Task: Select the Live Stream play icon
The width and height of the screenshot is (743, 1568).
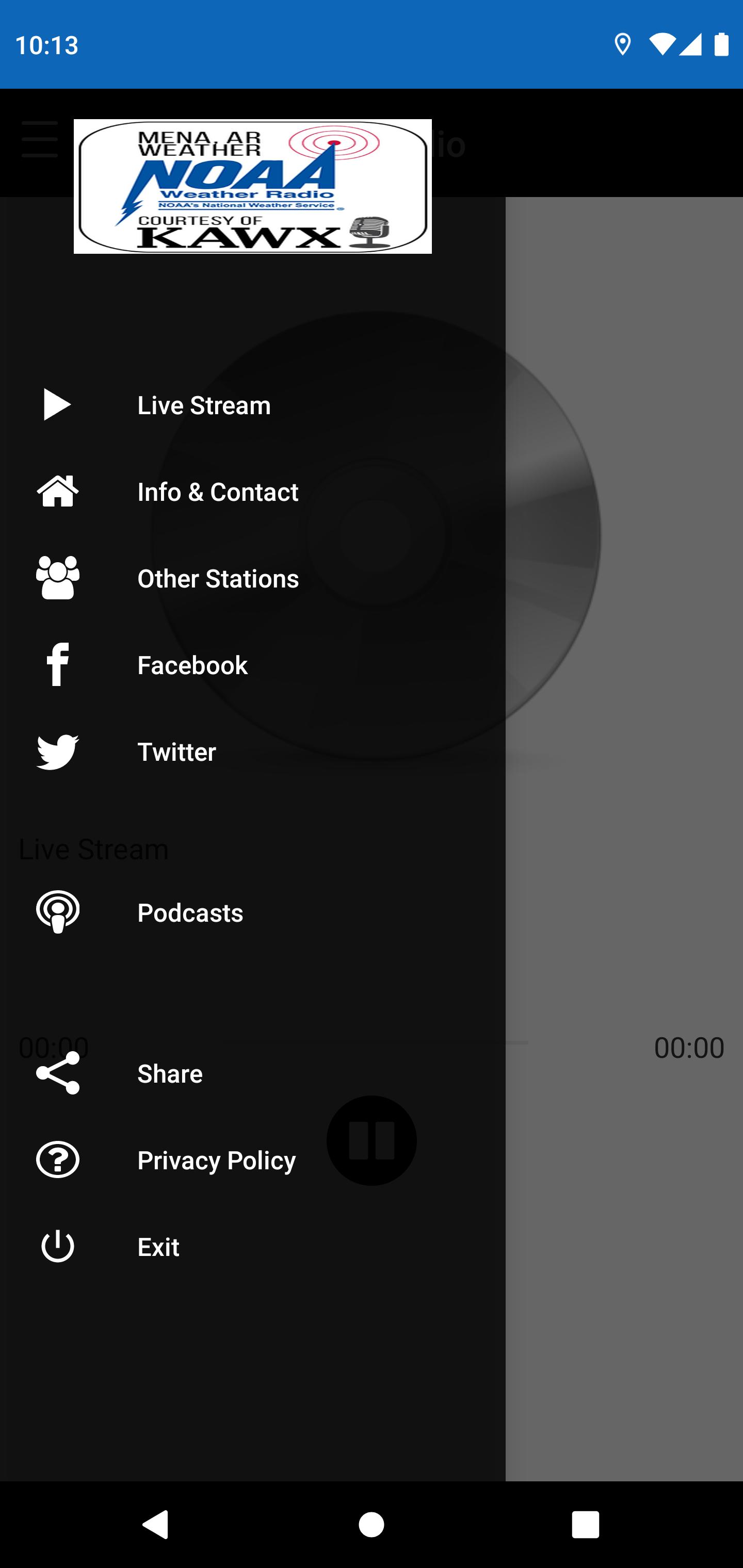Action: pos(58,404)
